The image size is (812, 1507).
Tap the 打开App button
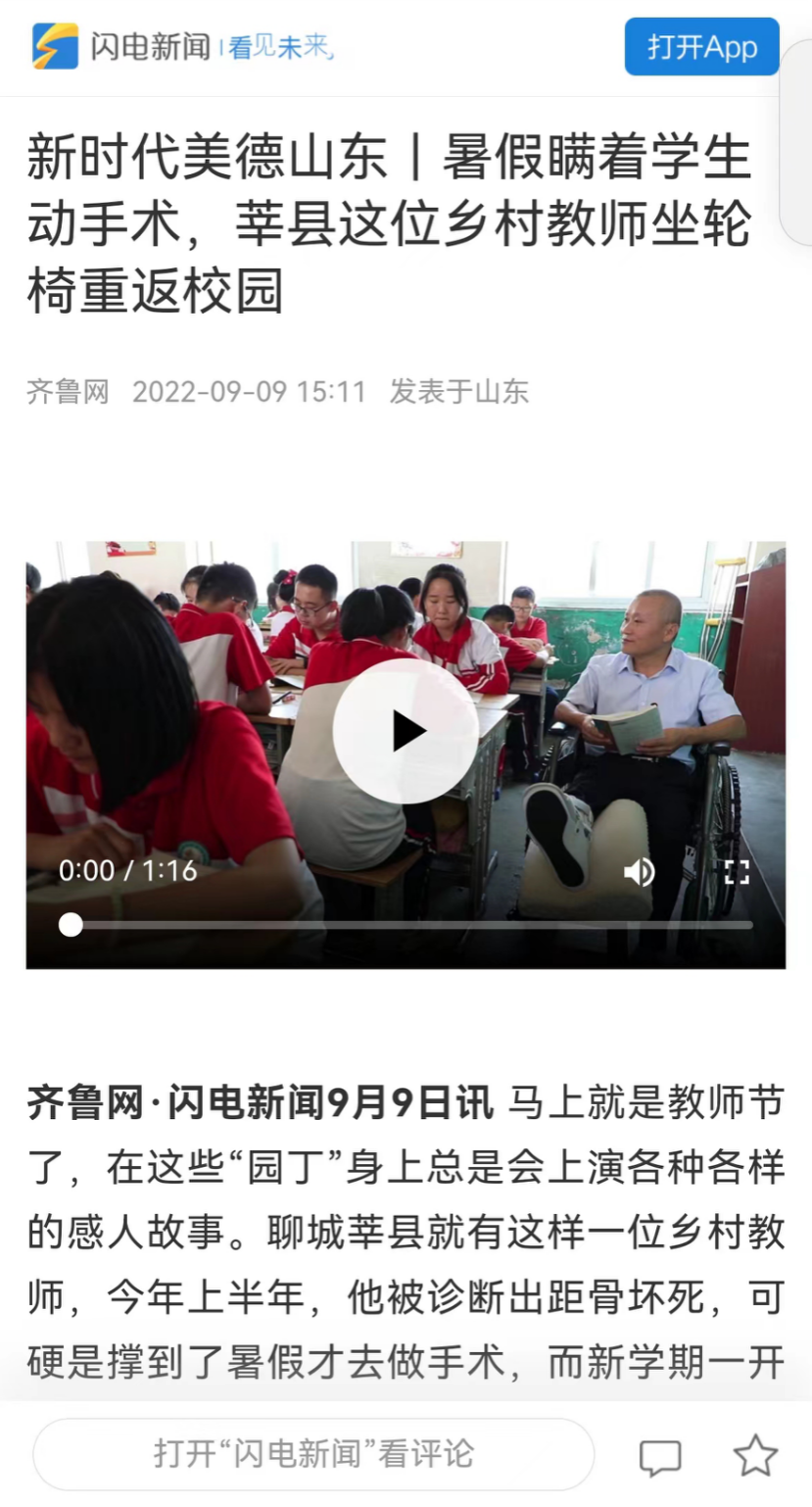point(701,47)
